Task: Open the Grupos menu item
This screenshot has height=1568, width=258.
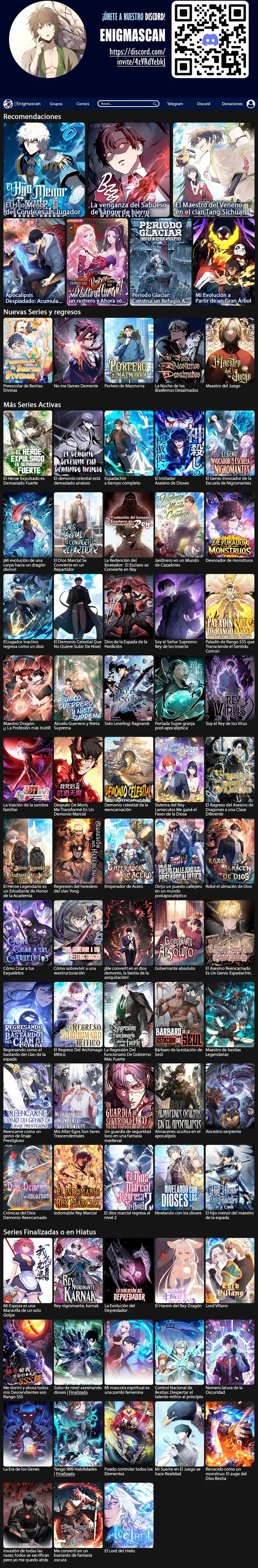Action: pyautogui.click(x=56, y=103)
